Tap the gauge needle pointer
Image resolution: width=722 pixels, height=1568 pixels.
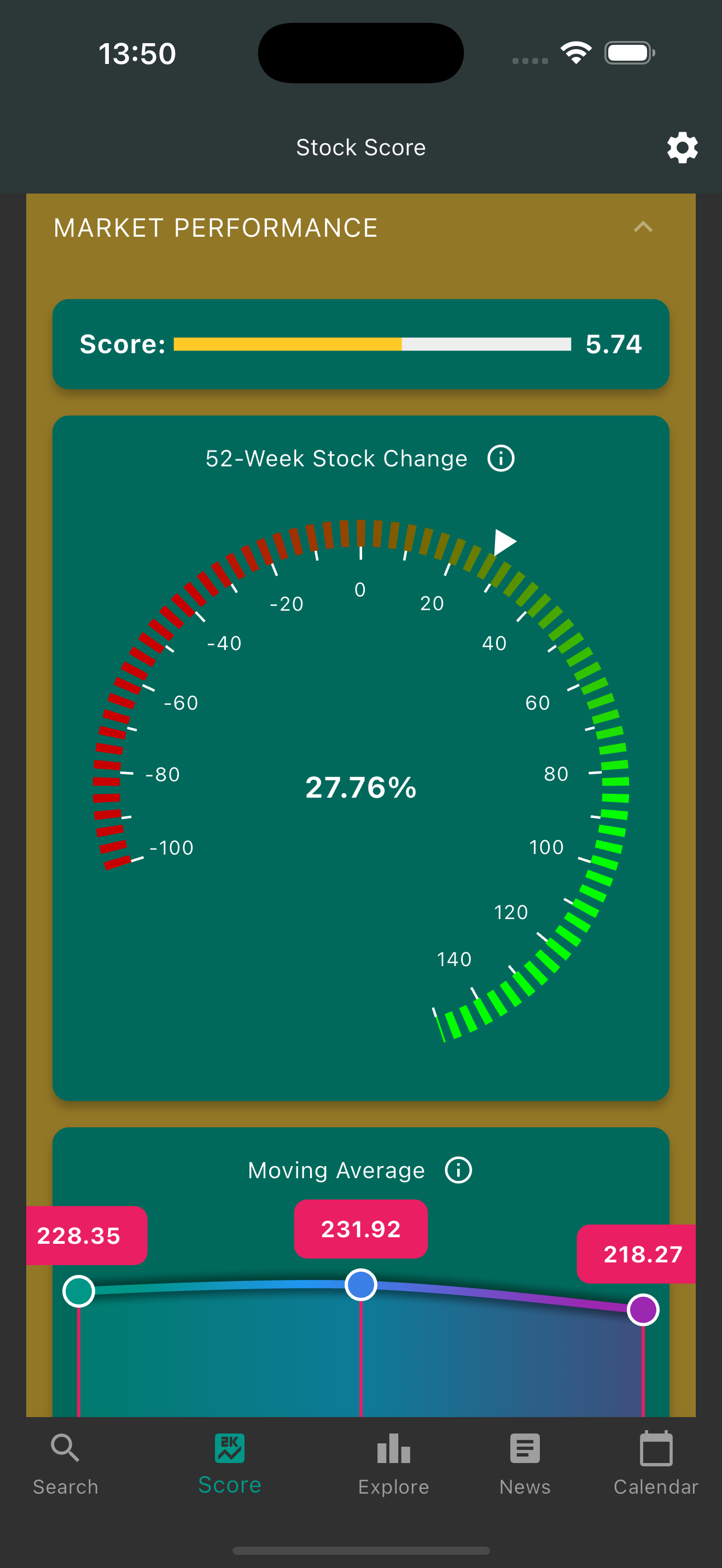pyautogui.click(x=503, y=542)
